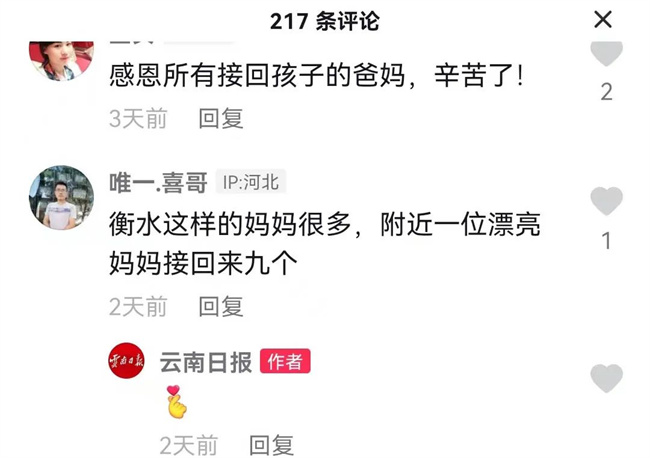This screenshot has width=650, height=458.
Task: Open 唯一.喜哥 username link
Action: (158, 183)
